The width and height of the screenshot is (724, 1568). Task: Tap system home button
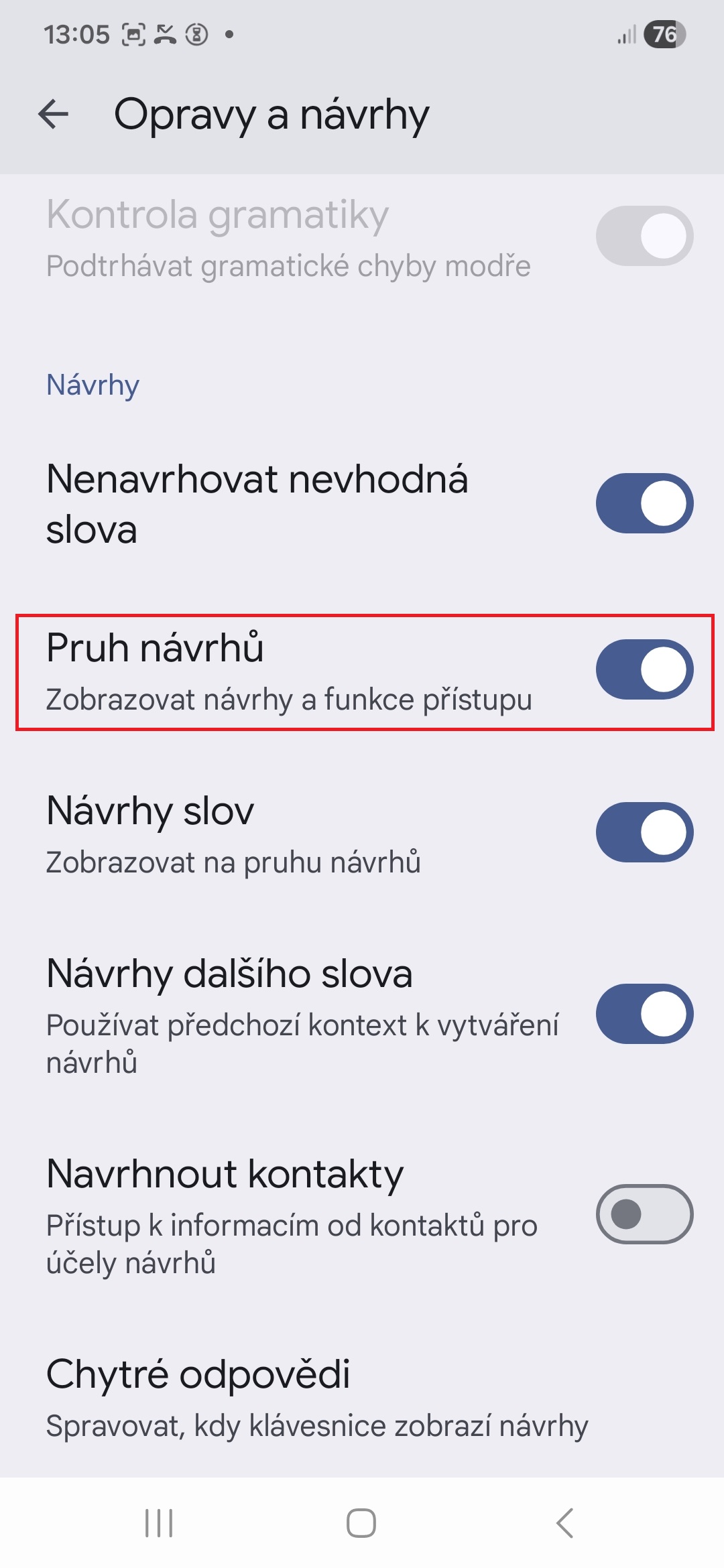tap(361, 1523)
